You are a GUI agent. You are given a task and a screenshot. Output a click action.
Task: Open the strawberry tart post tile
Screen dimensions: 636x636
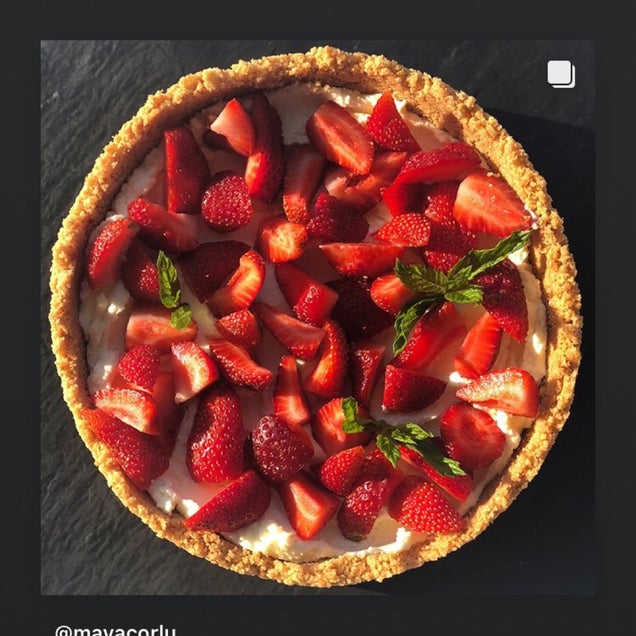click(316, 316)
